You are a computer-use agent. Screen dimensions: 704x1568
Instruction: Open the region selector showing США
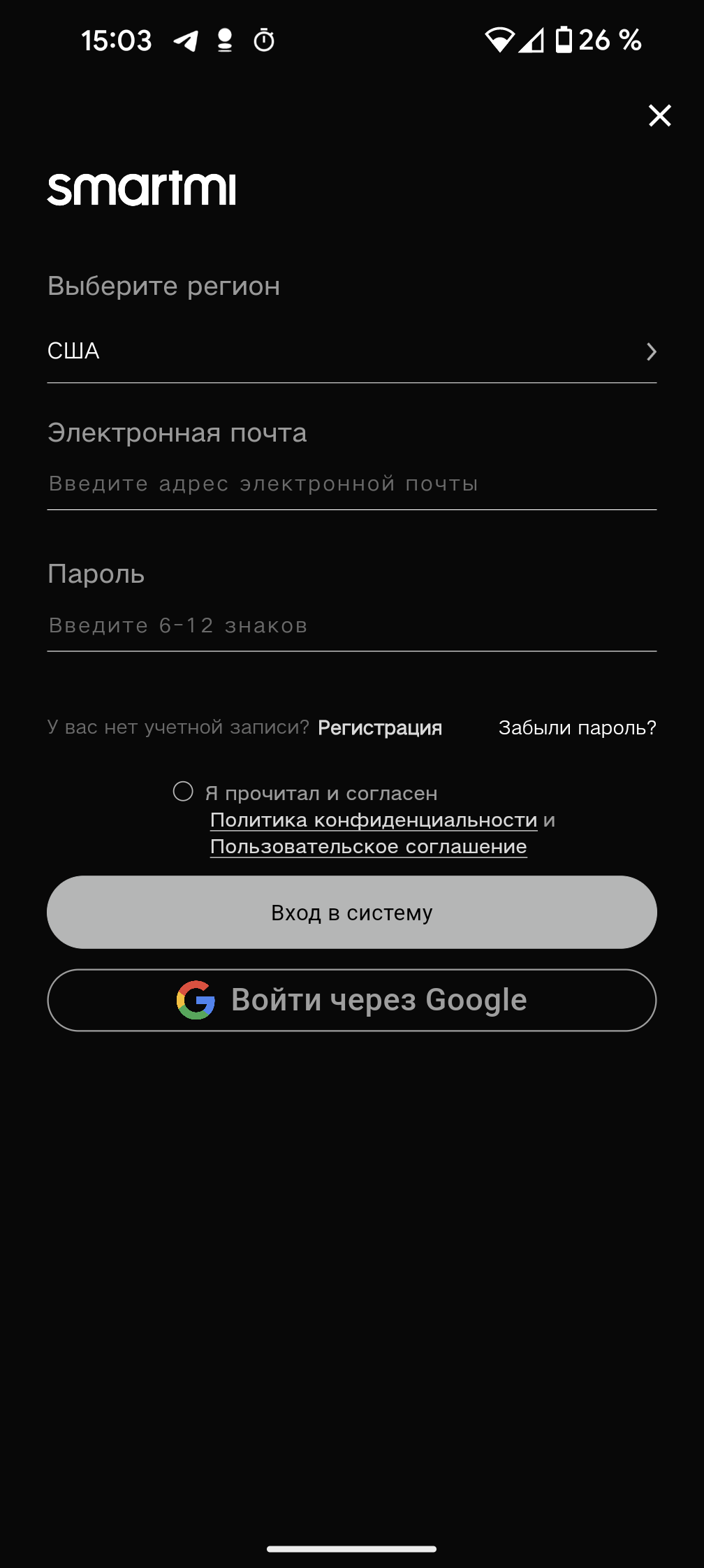tap(351, 351)
